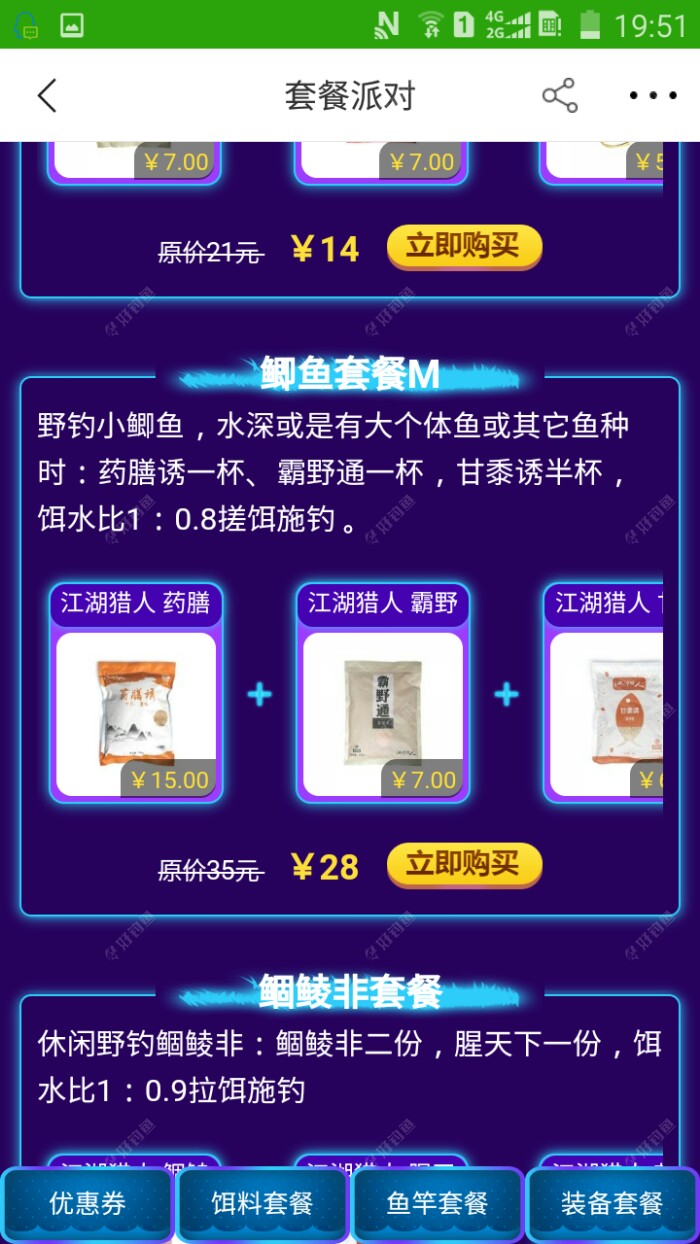Switch to the 鱼竿套餐 tab
Viewport: 700px width, 1244px height.
coord(437,1203)
